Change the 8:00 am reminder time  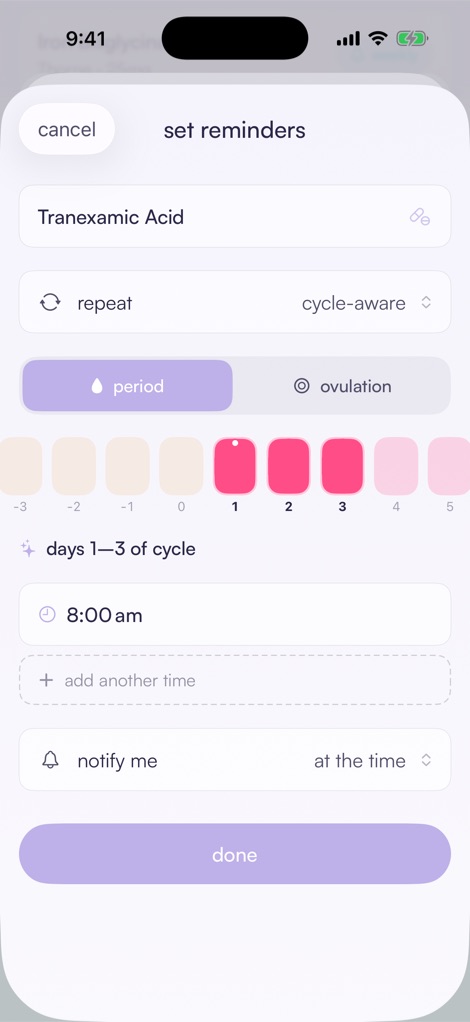click(x=235, y=615)
